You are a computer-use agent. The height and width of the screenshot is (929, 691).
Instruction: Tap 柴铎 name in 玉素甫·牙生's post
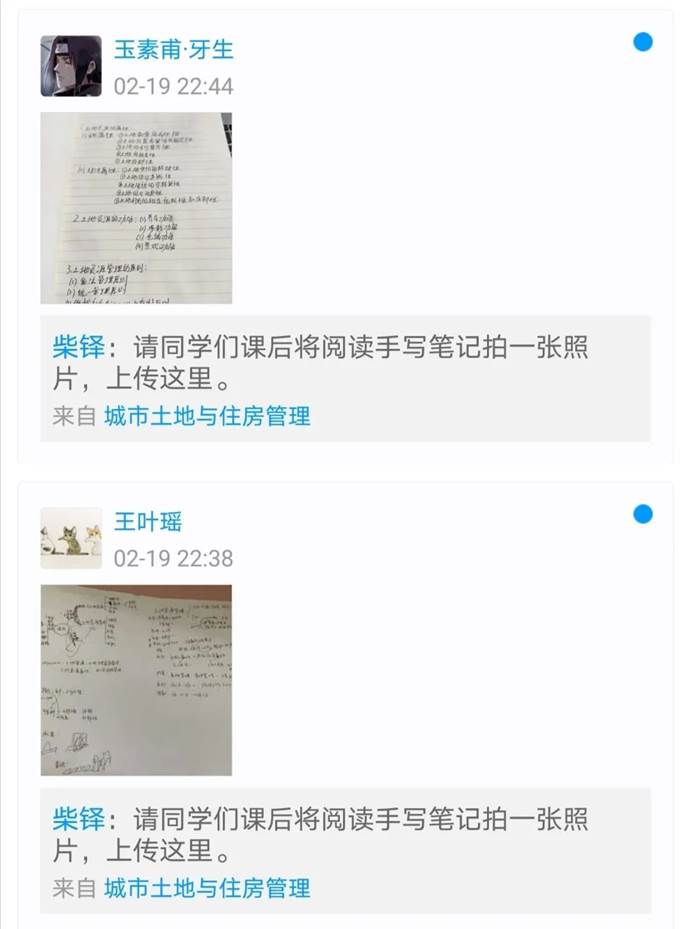click(78, 348)
